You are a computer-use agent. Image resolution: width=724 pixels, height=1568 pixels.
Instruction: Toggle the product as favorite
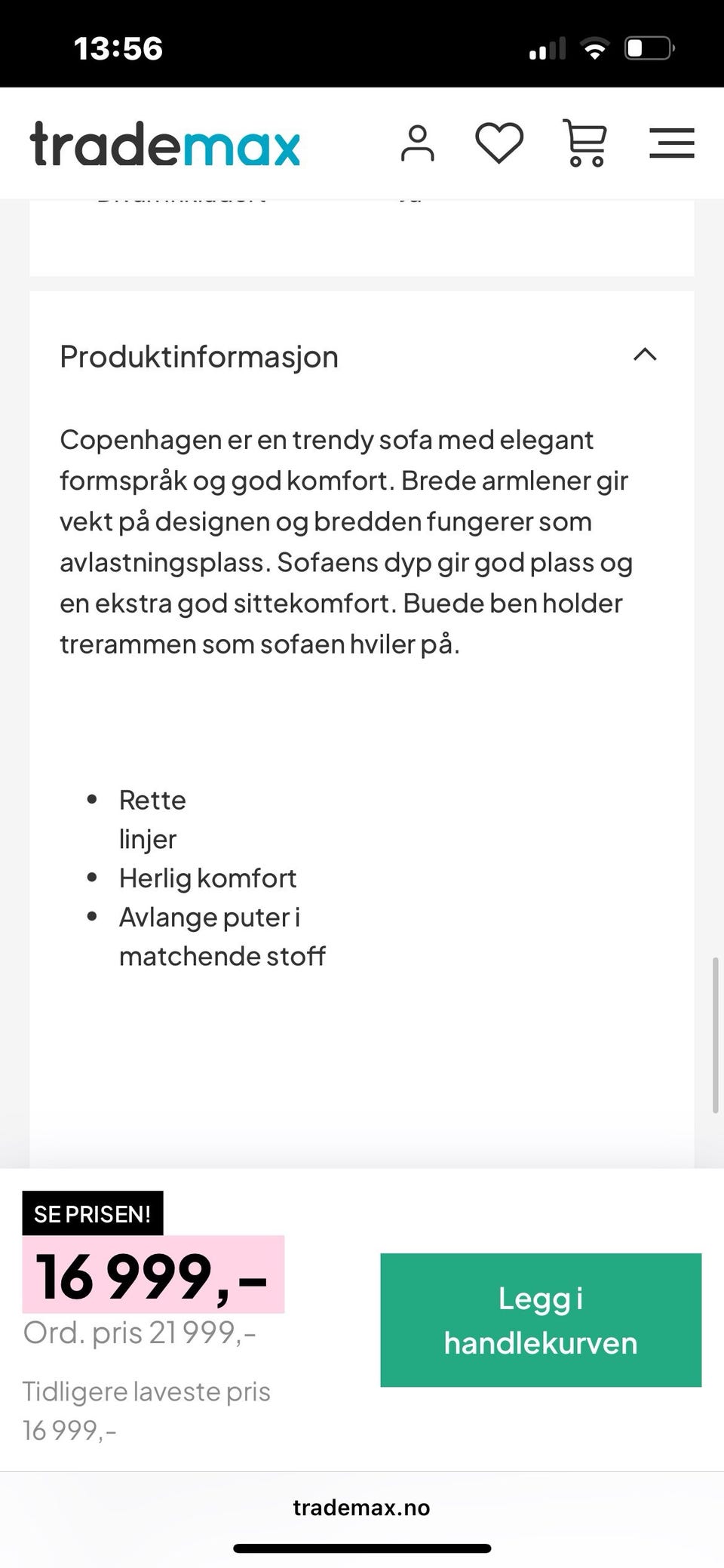tap(500, 142)
